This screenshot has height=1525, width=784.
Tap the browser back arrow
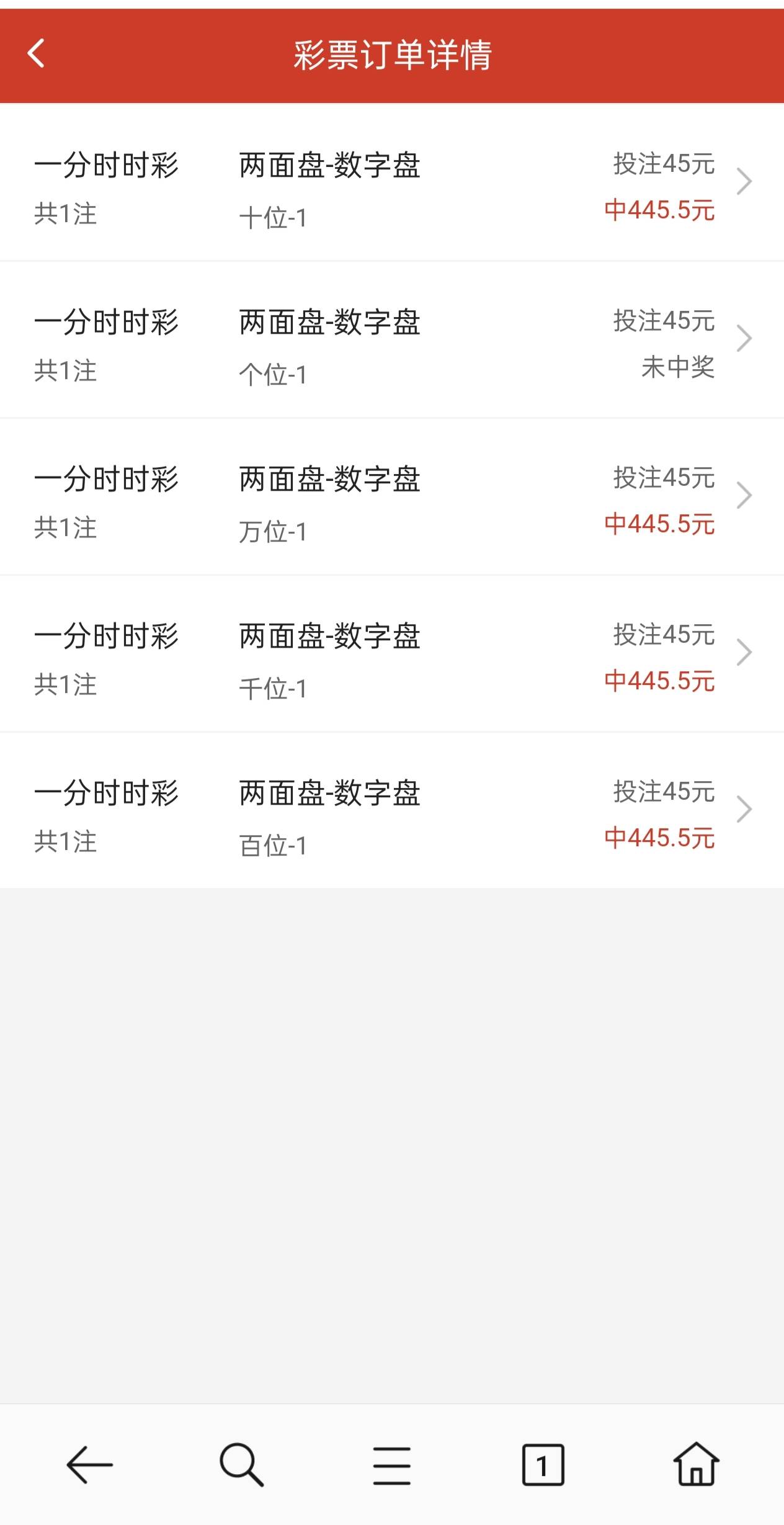pyautogui.click(x=89, y=1465)
